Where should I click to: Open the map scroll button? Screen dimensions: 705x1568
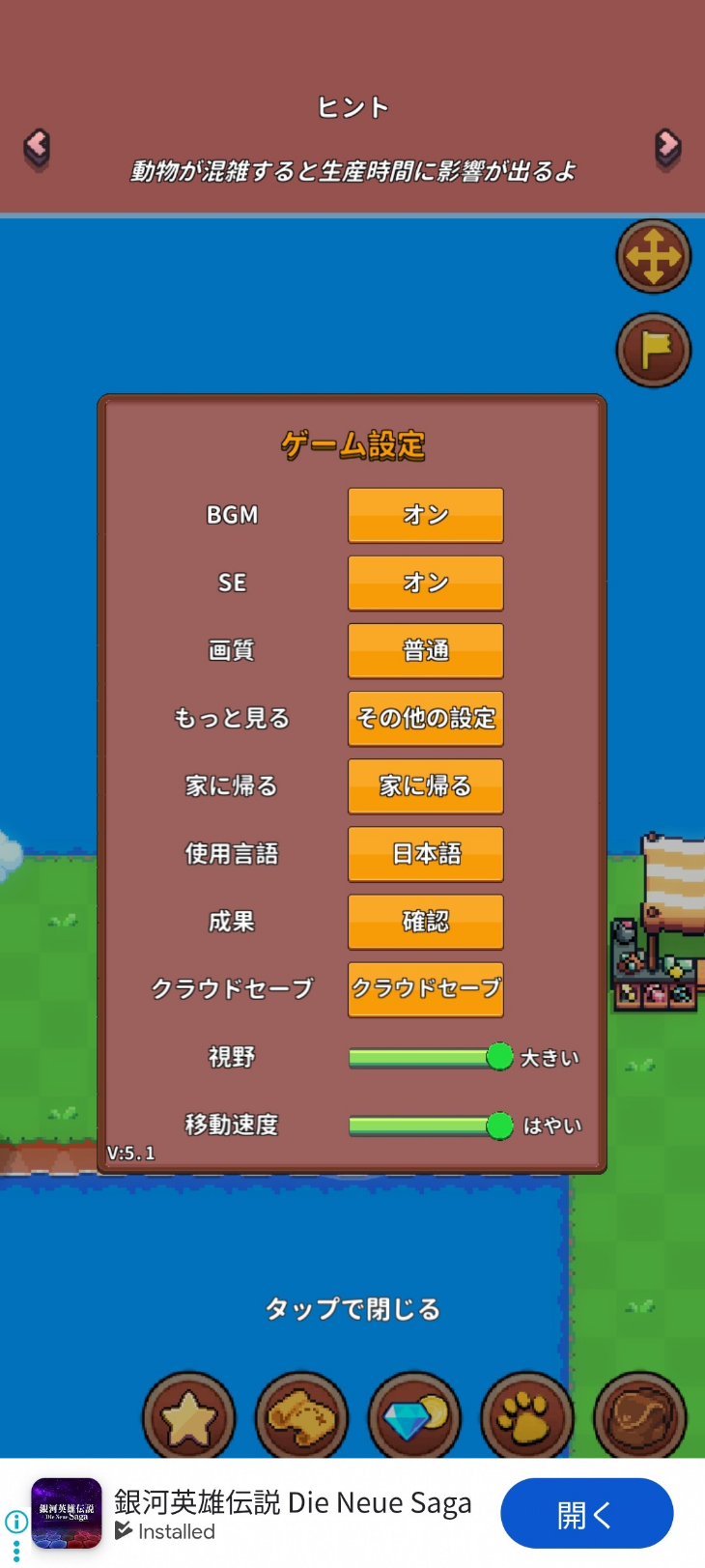click(301, 1417)
